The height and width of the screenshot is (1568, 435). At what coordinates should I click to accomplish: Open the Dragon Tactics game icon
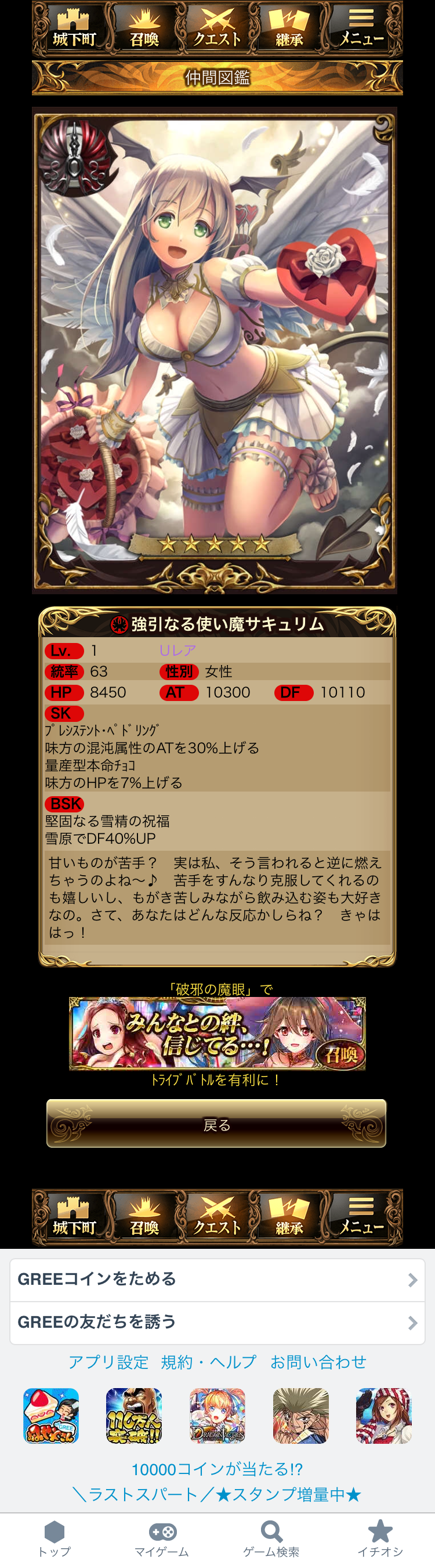coord(217,1415)
